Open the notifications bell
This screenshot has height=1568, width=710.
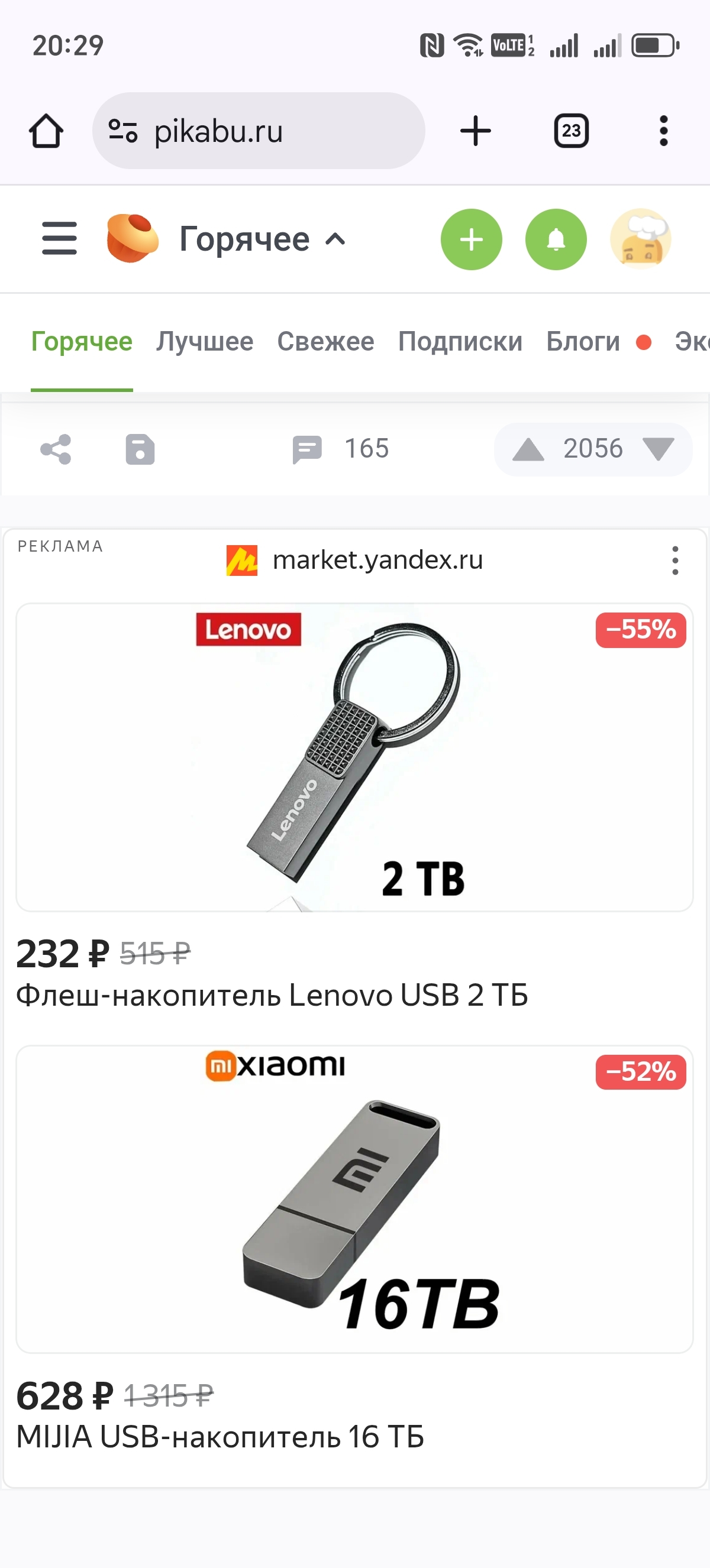556,239
